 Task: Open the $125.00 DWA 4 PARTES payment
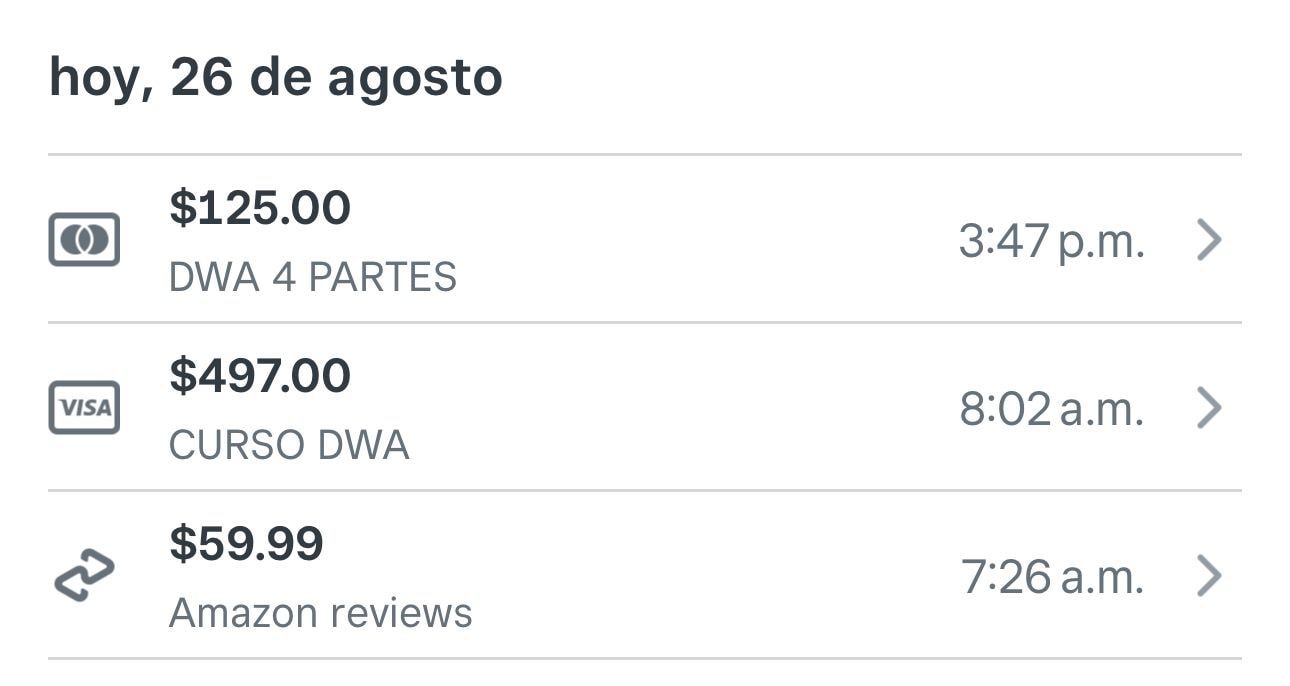coord(644,240)
